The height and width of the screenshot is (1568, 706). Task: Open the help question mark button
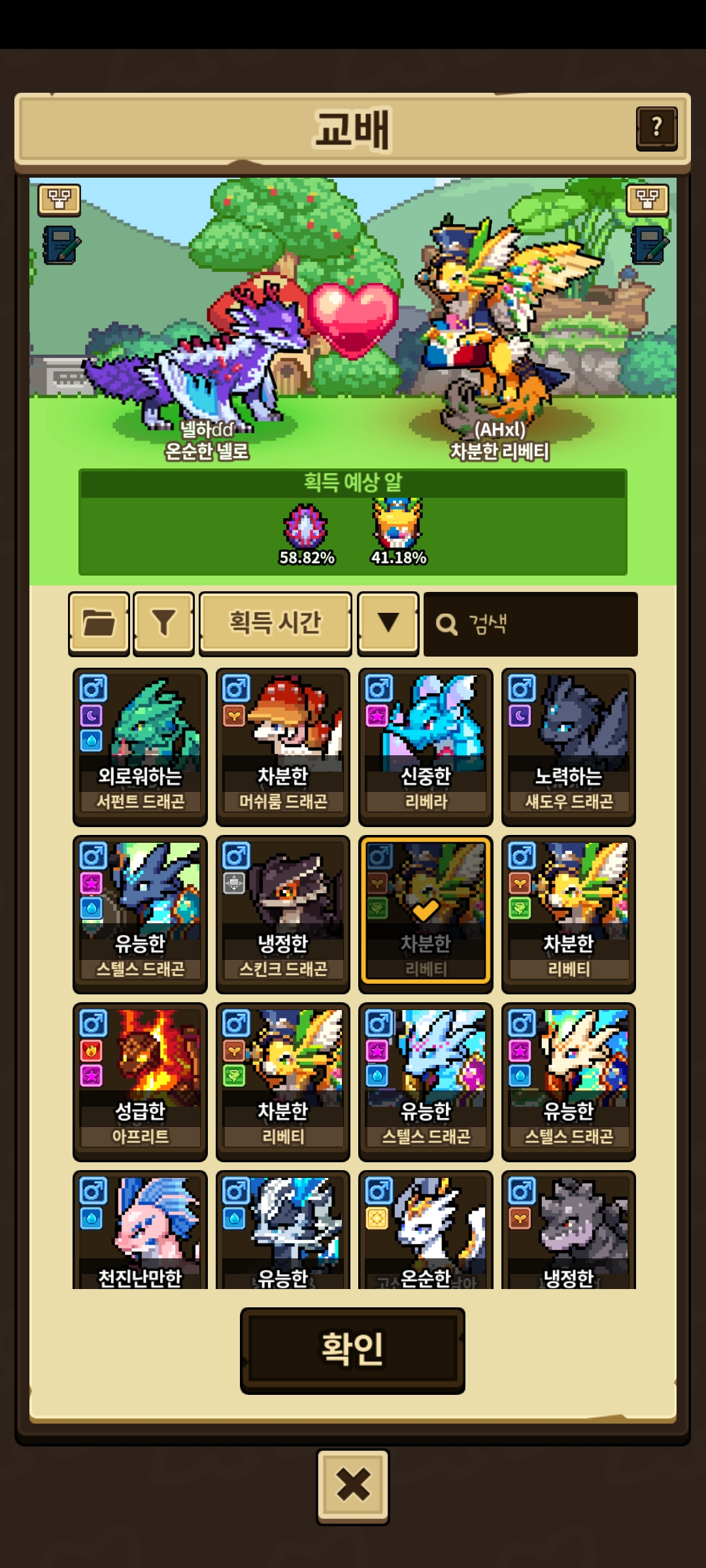656,129
